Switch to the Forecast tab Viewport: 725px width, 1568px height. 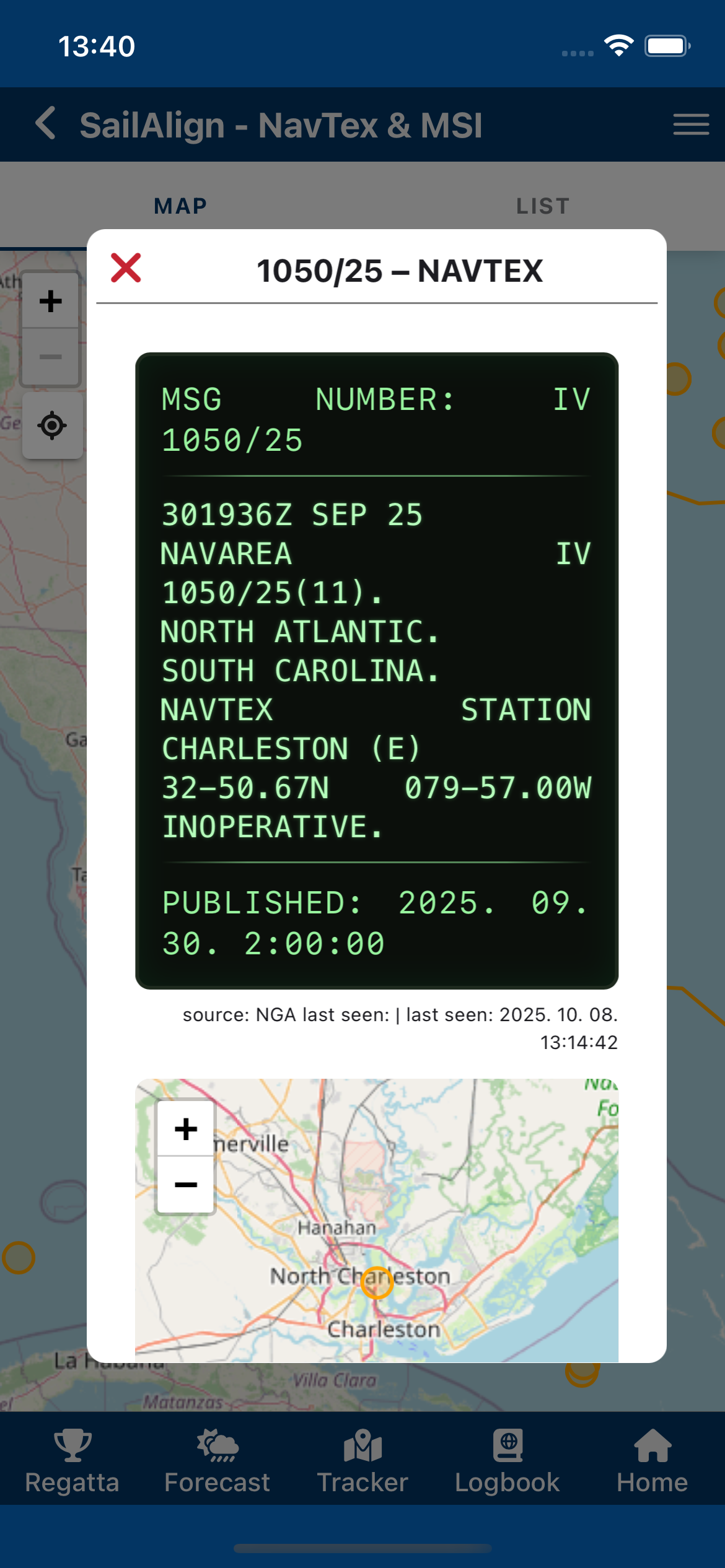point(217,1460)
